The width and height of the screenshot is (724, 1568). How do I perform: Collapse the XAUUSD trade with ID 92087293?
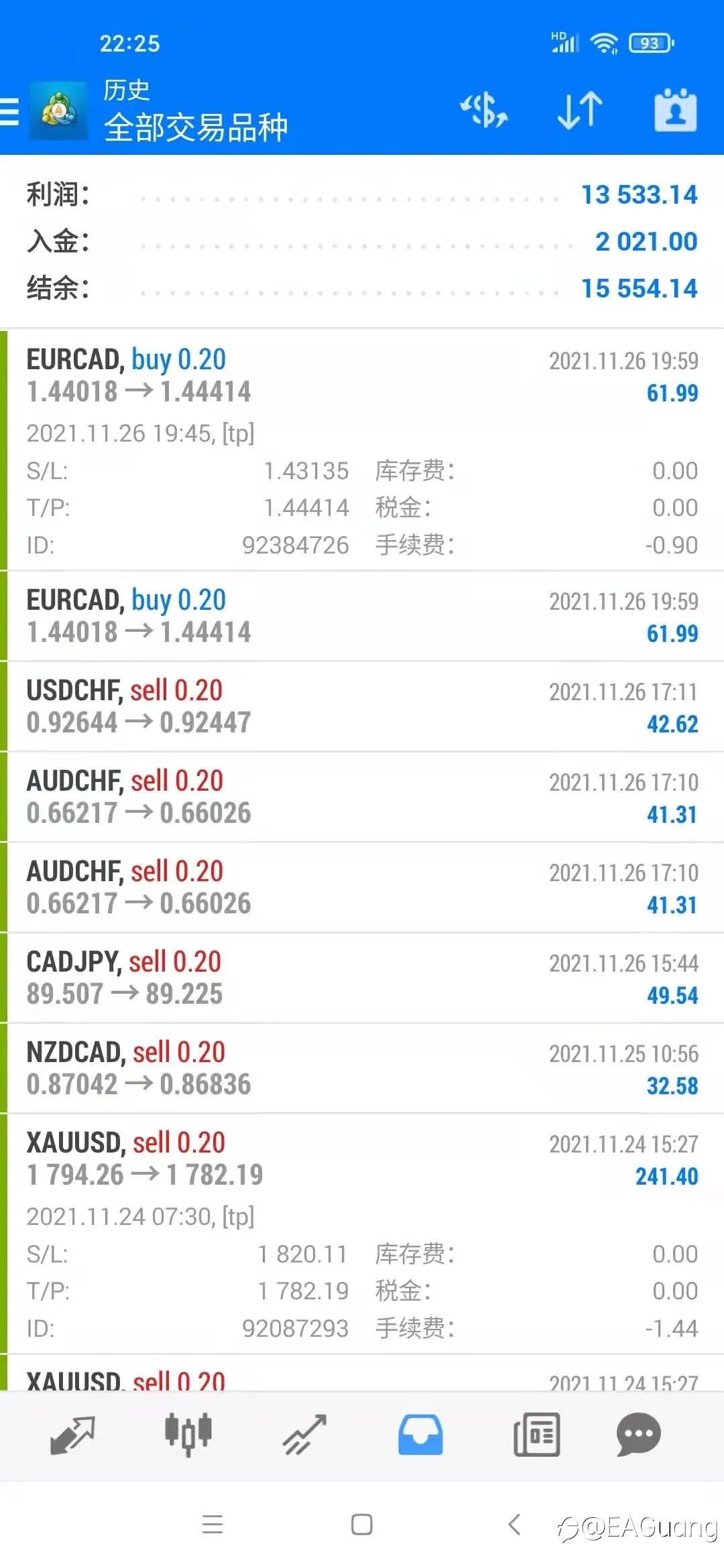(x=362, y=1234)
